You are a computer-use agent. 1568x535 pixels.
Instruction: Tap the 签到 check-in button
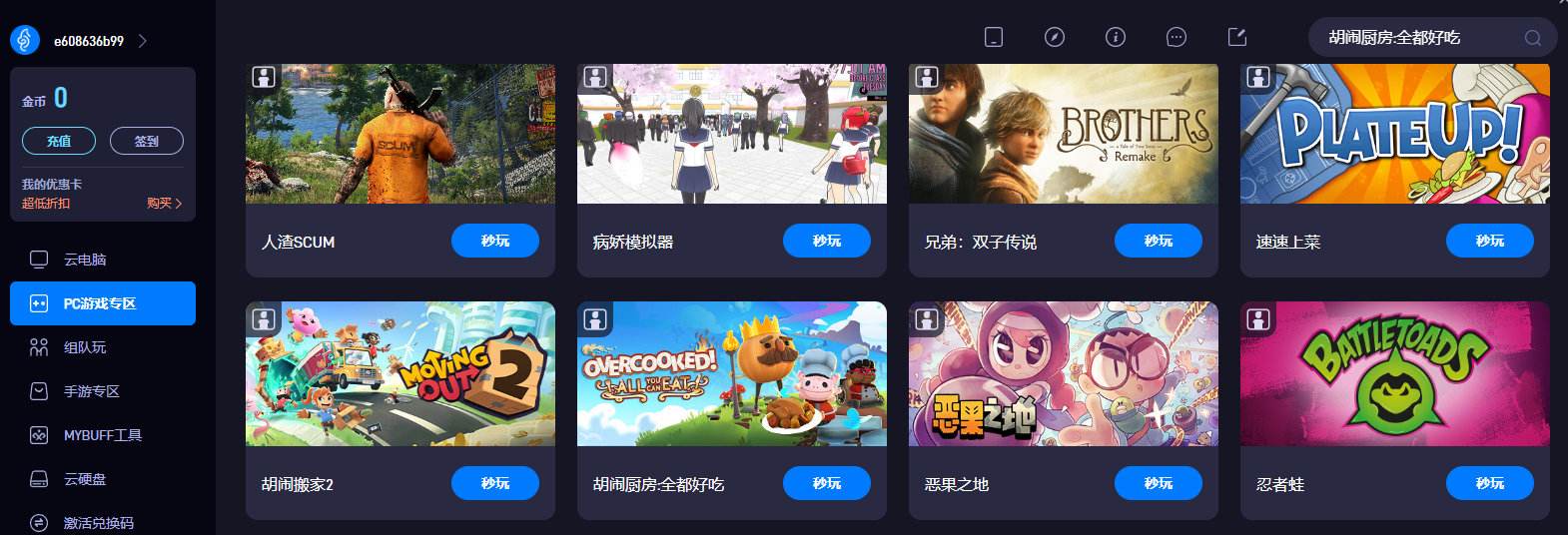point(146,141)
